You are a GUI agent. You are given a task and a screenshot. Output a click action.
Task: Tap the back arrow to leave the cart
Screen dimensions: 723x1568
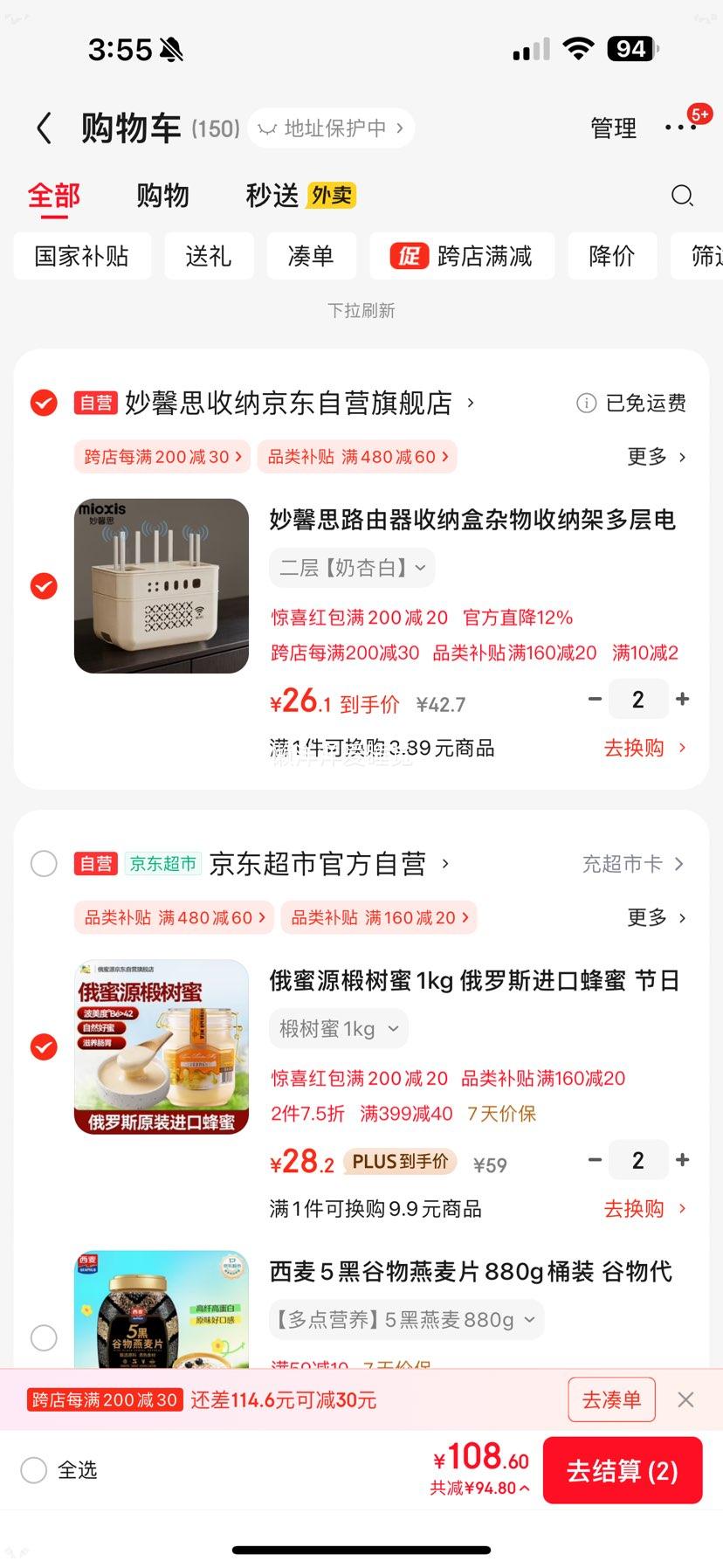point(44,128)
